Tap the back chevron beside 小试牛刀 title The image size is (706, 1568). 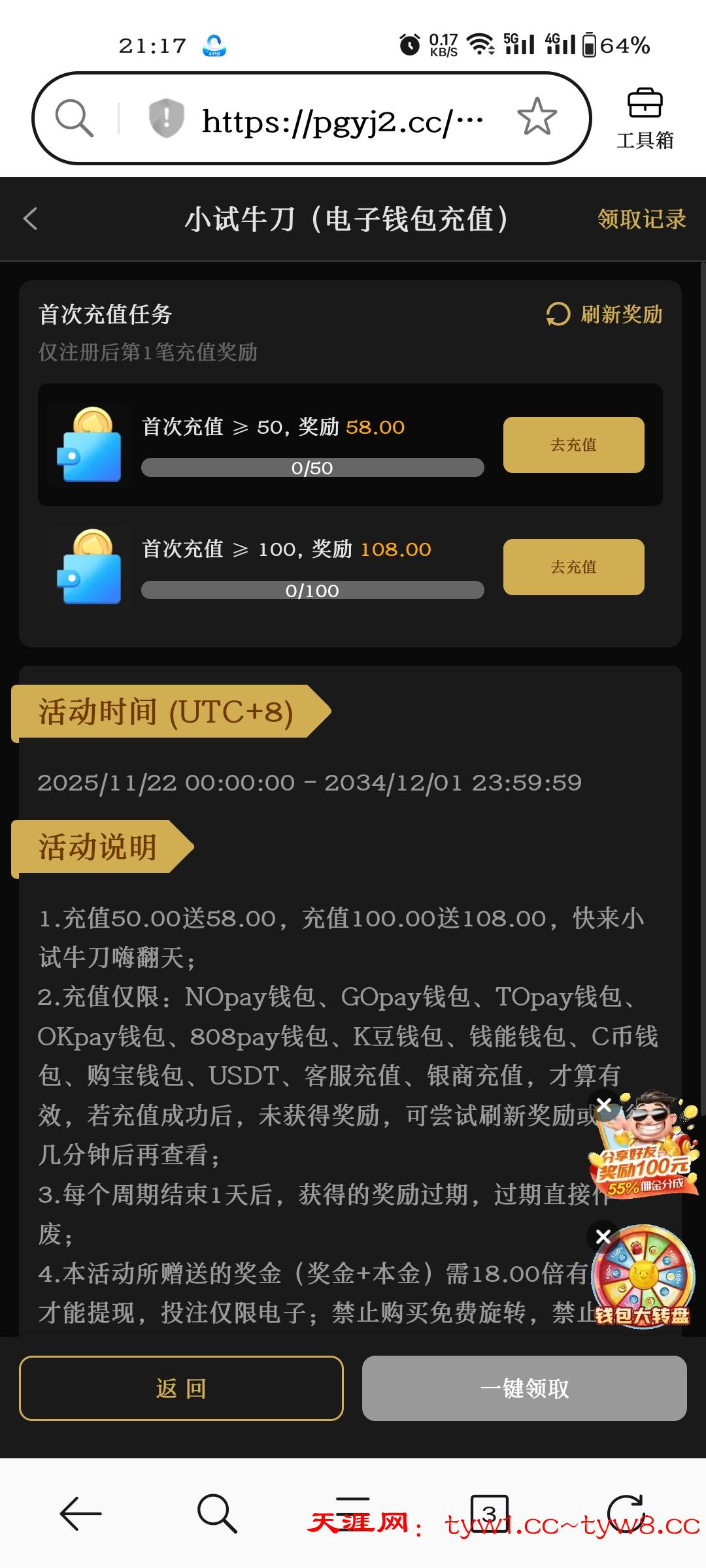pos(30,219)
